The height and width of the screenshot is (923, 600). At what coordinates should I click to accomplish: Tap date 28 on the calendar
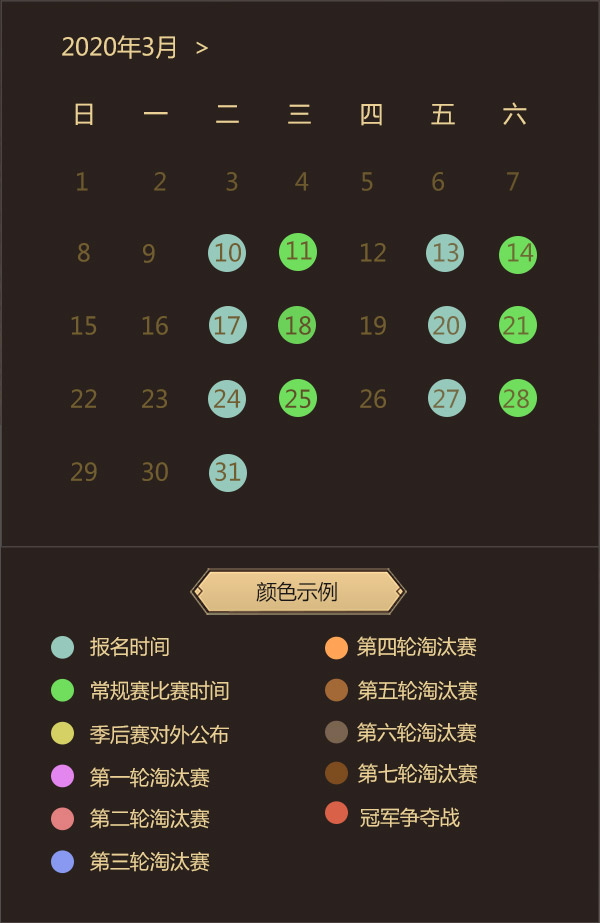coord(518,398)
